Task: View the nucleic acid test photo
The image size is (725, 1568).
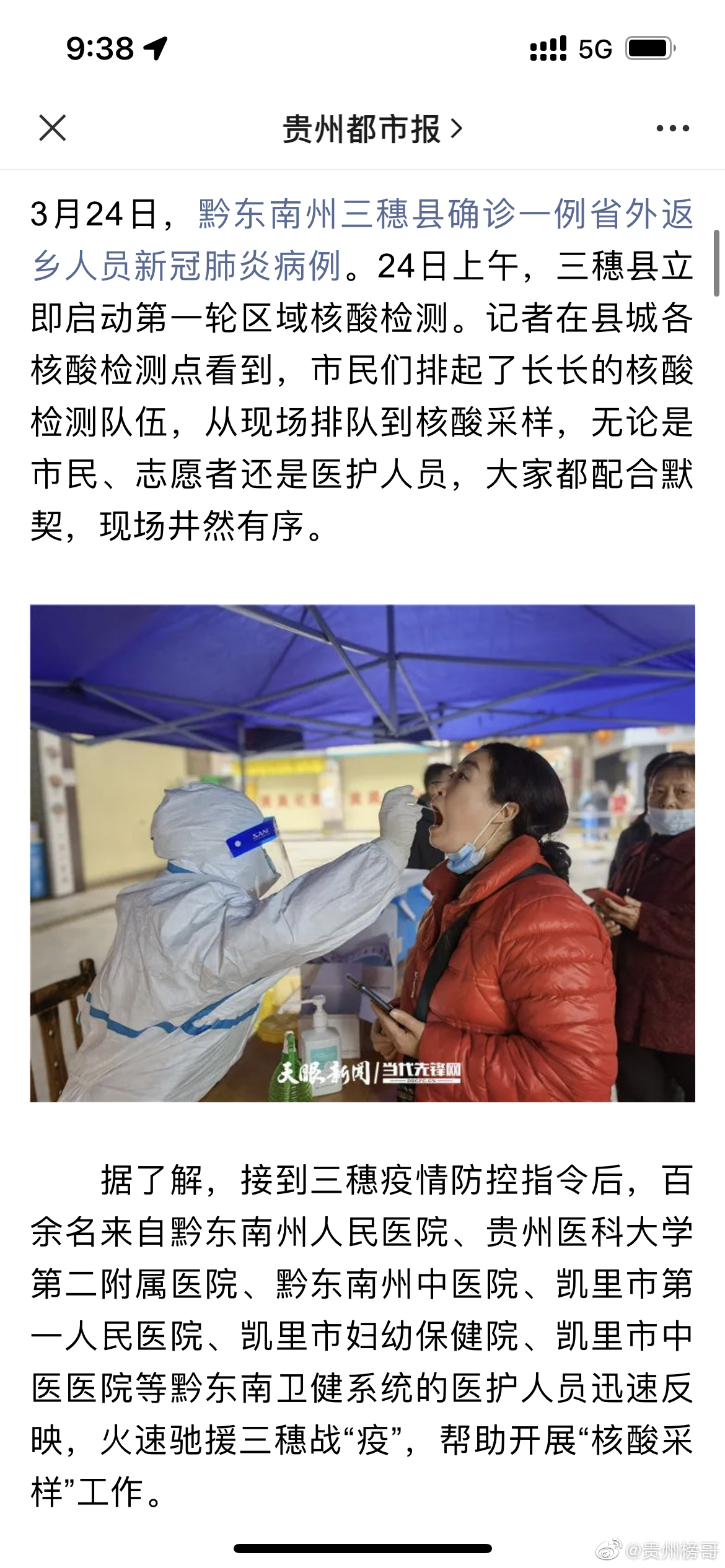Action: point(362,853)
